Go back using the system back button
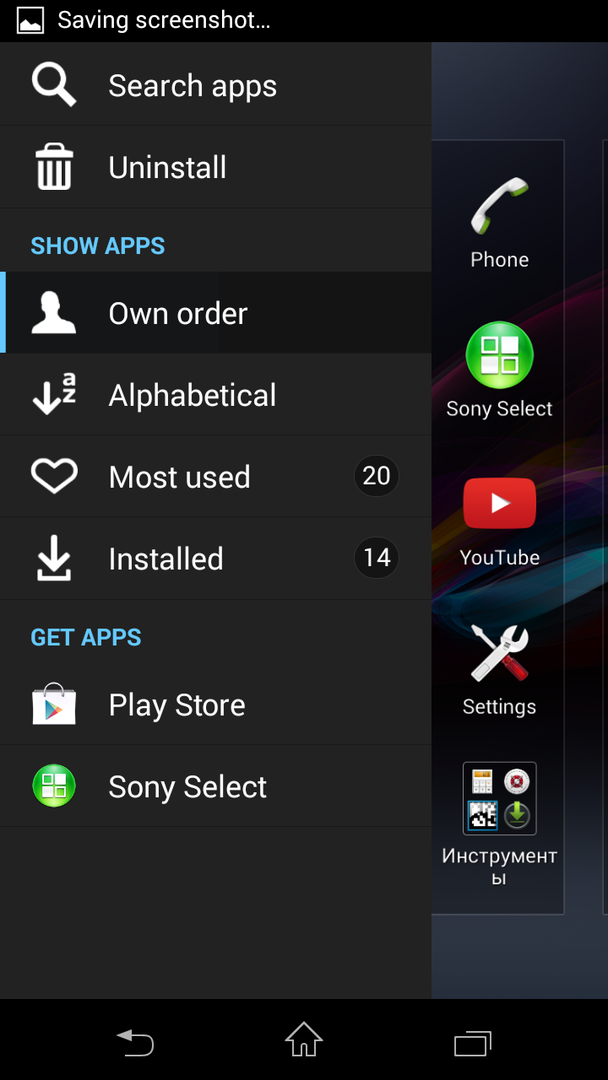The image size is (608, 1080). pos(135,1042)
